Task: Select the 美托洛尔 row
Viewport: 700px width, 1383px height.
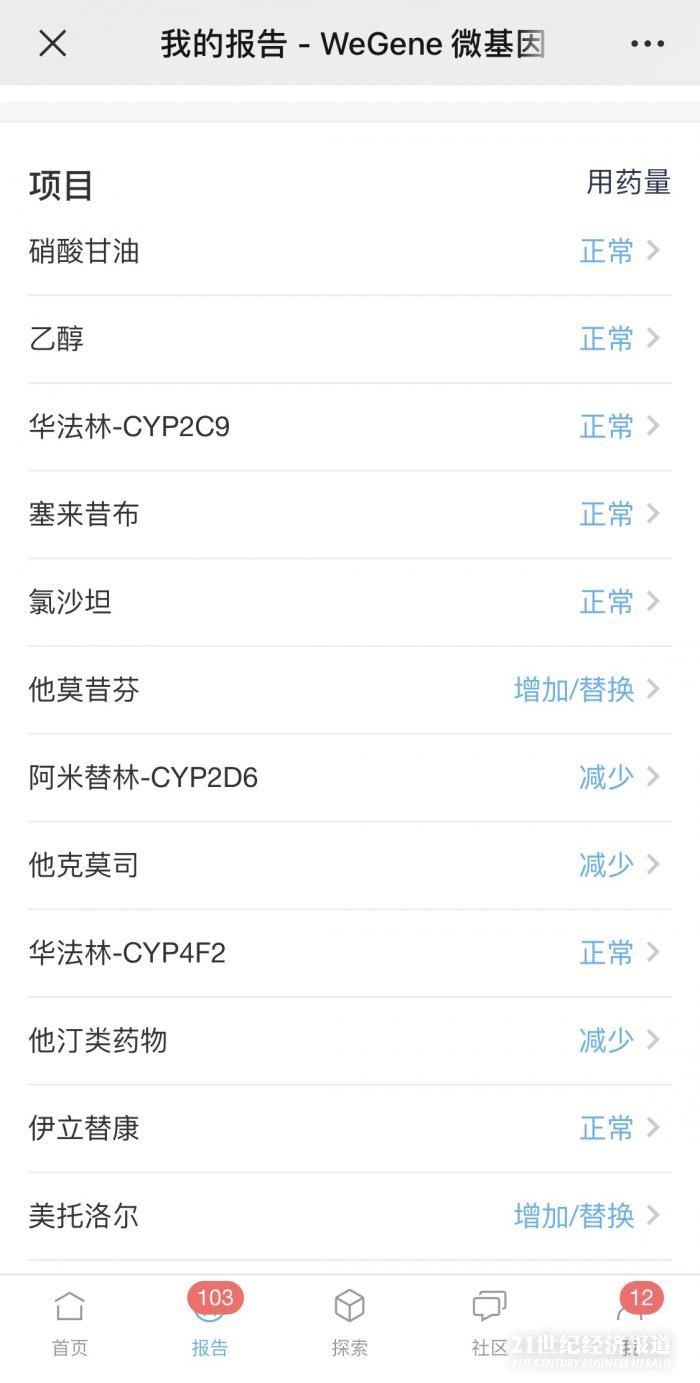Action: (349, 1216)
